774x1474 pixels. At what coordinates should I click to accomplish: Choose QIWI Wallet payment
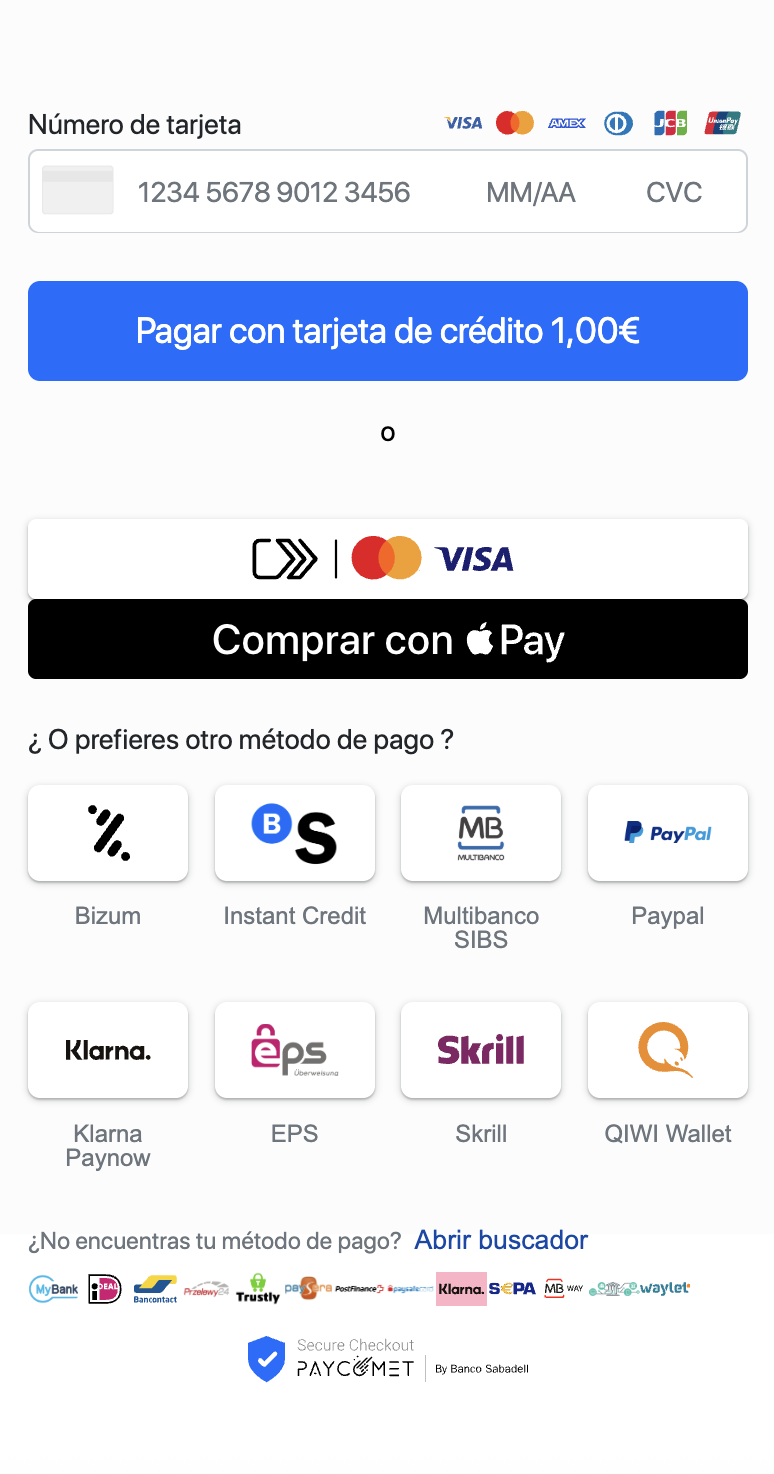668,1050
